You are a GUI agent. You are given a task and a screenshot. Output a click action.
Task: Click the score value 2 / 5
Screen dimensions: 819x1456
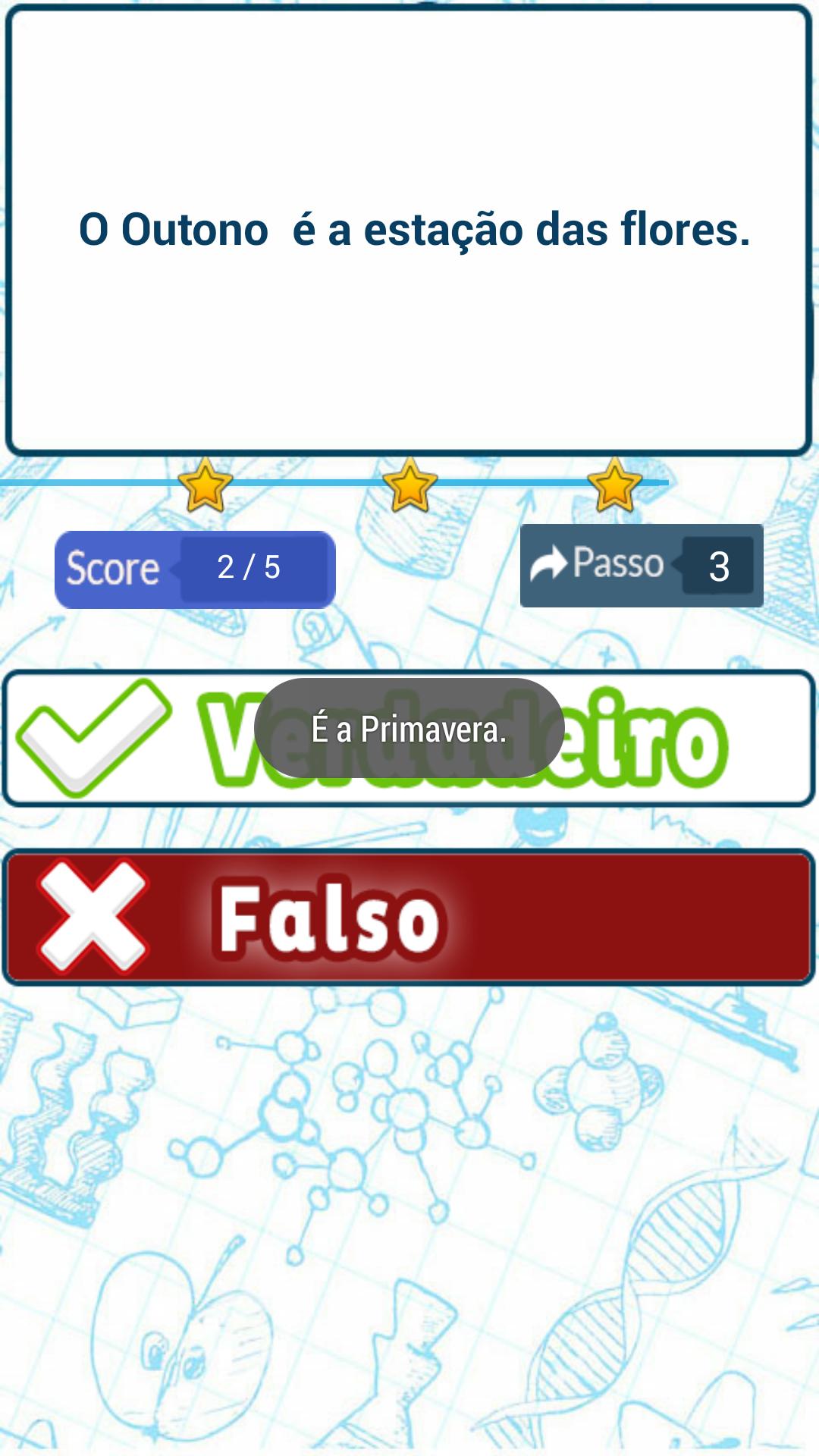250,569
